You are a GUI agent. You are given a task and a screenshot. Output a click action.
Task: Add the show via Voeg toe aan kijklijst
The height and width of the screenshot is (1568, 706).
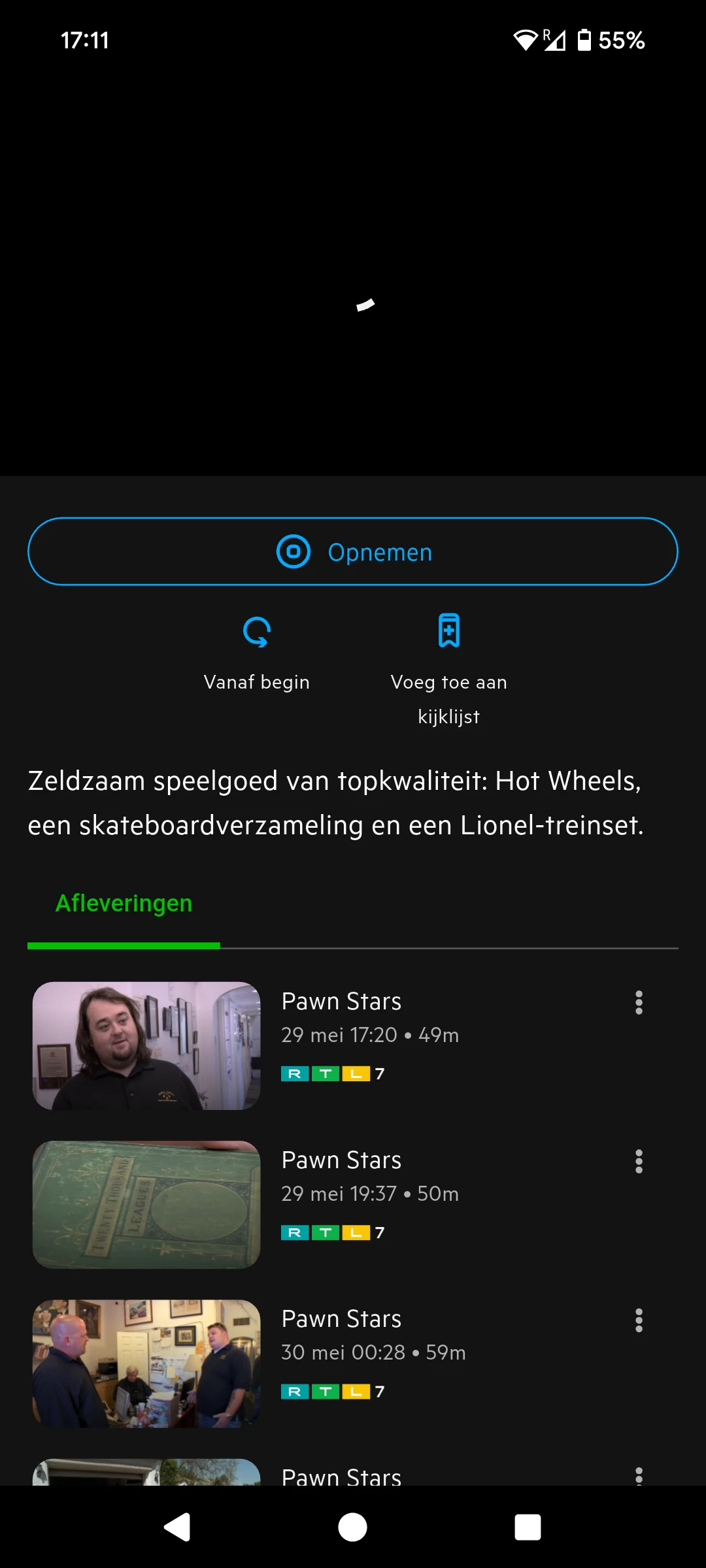click(448, 666)
